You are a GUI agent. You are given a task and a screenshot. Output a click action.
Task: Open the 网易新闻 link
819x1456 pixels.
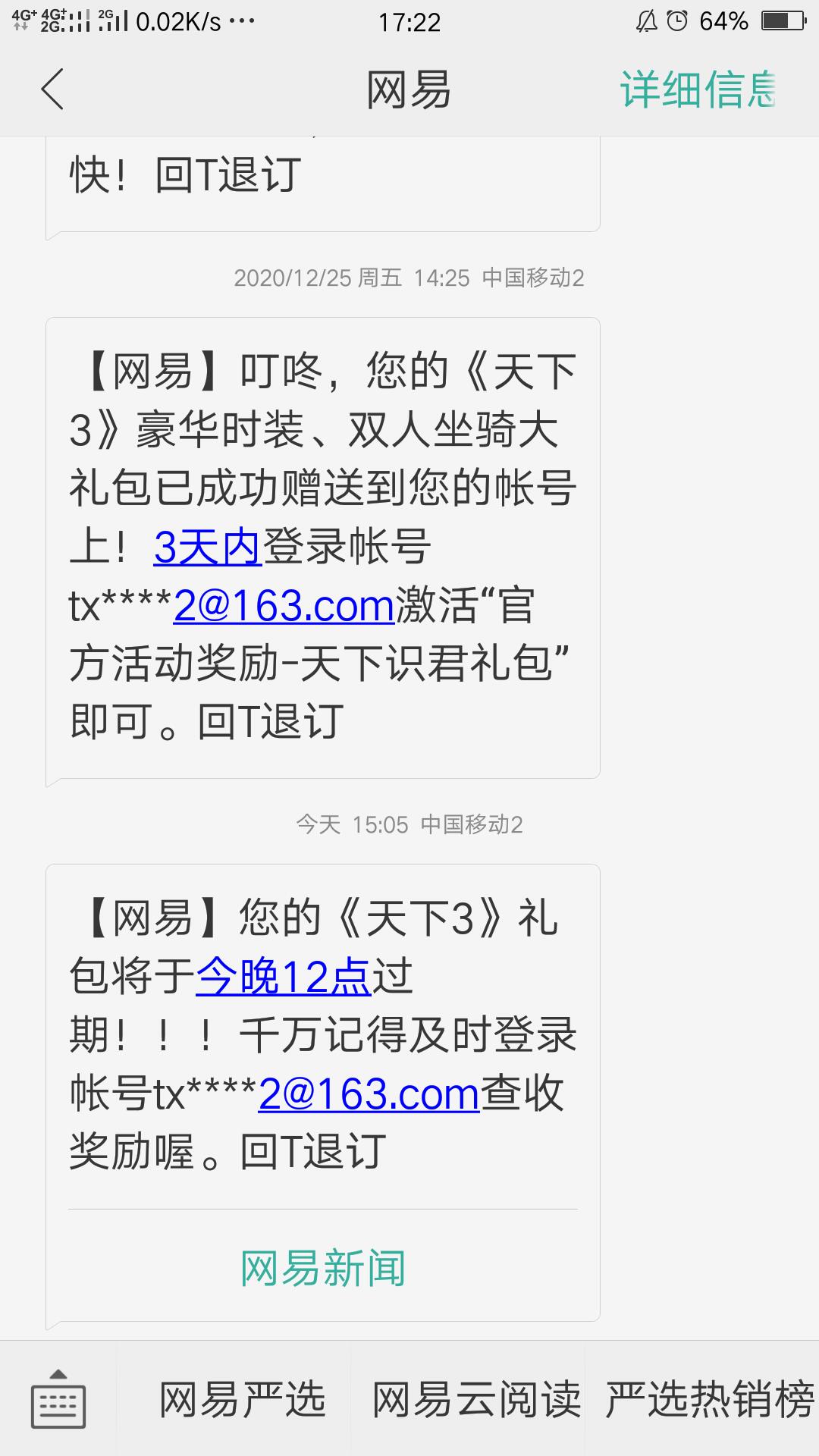[323, 1268]
